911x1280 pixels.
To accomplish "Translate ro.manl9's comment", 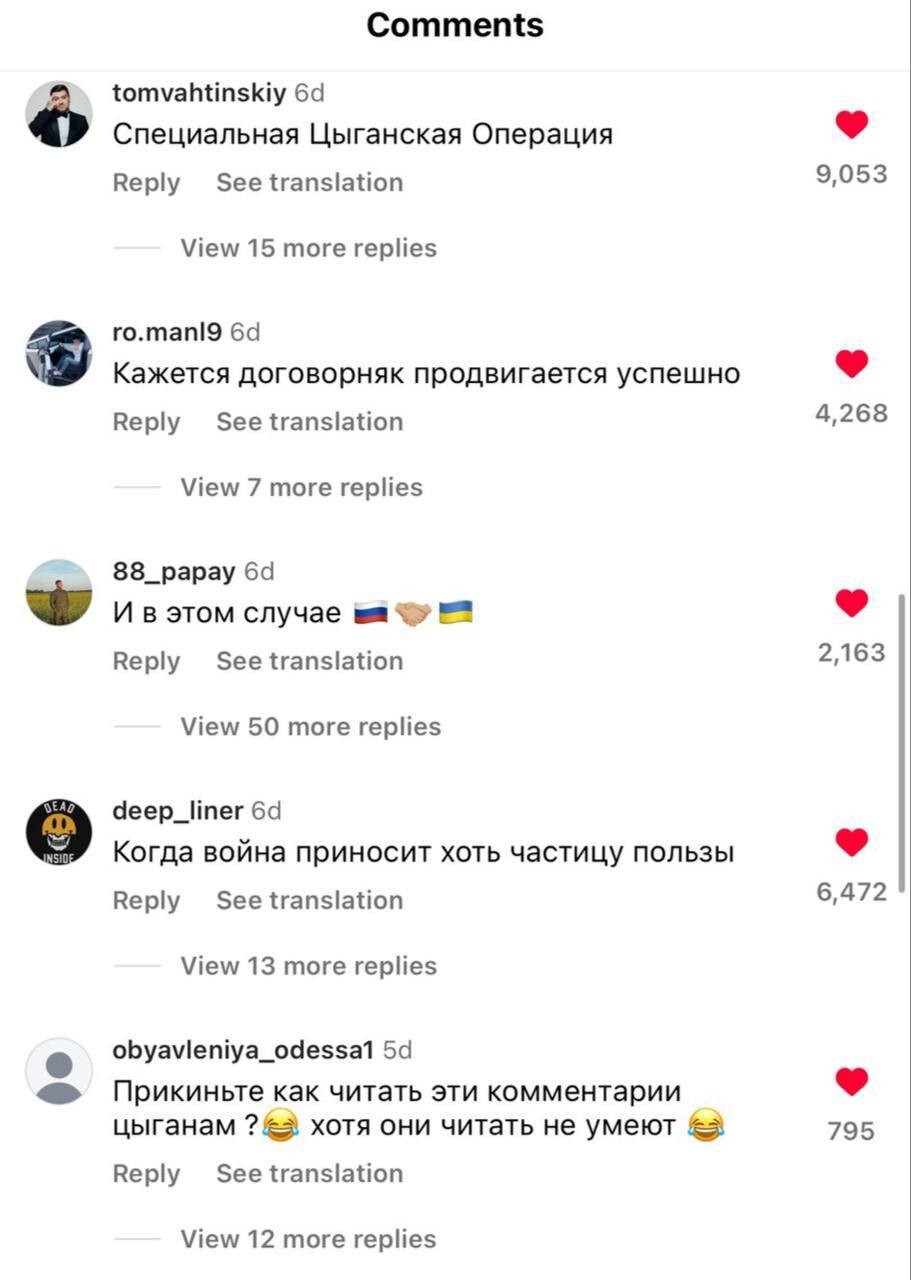I will click(310, 422).
